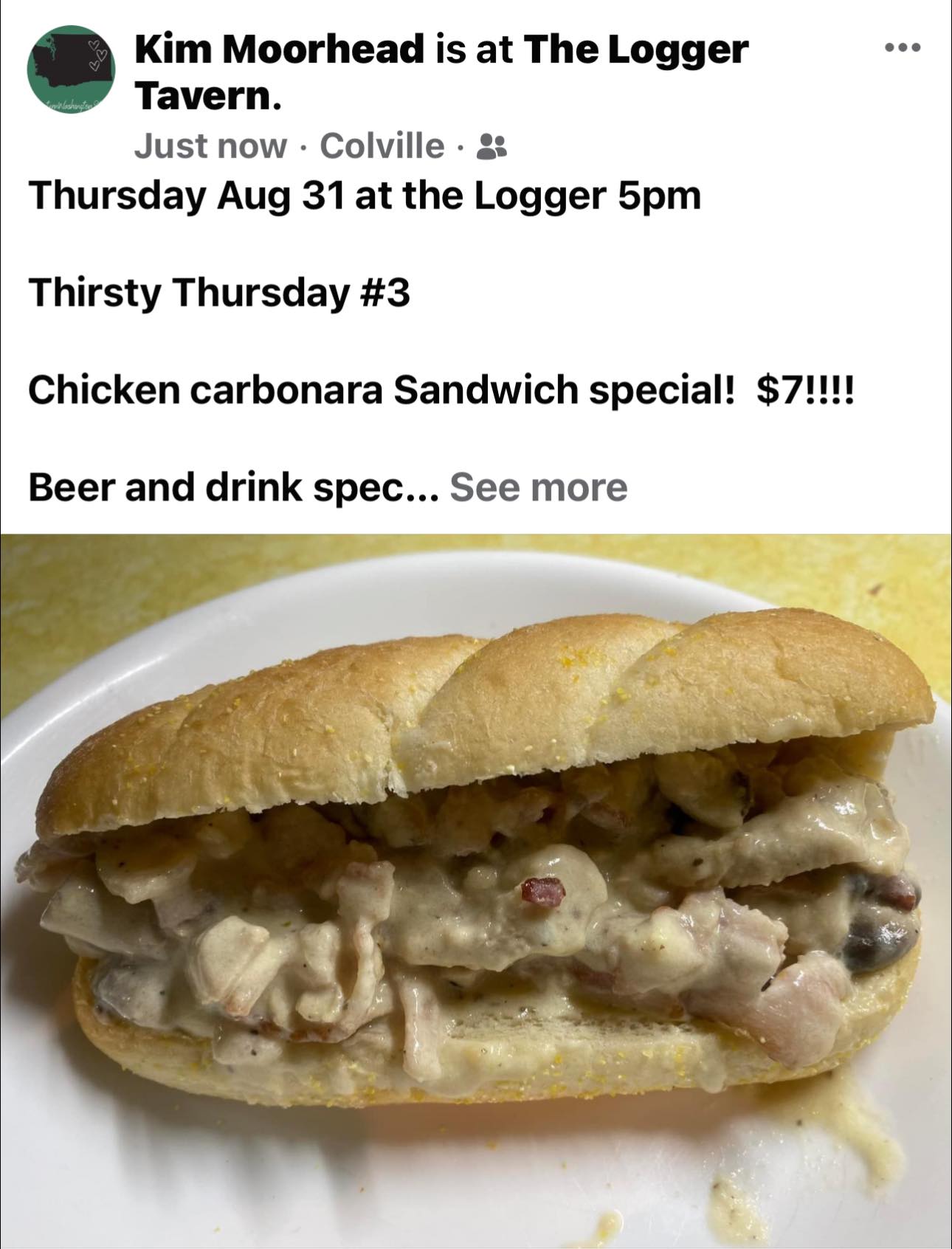952x1249 pixels.
Task: Visit The Logger Tavern page link
Action: (x=637, y=47)
